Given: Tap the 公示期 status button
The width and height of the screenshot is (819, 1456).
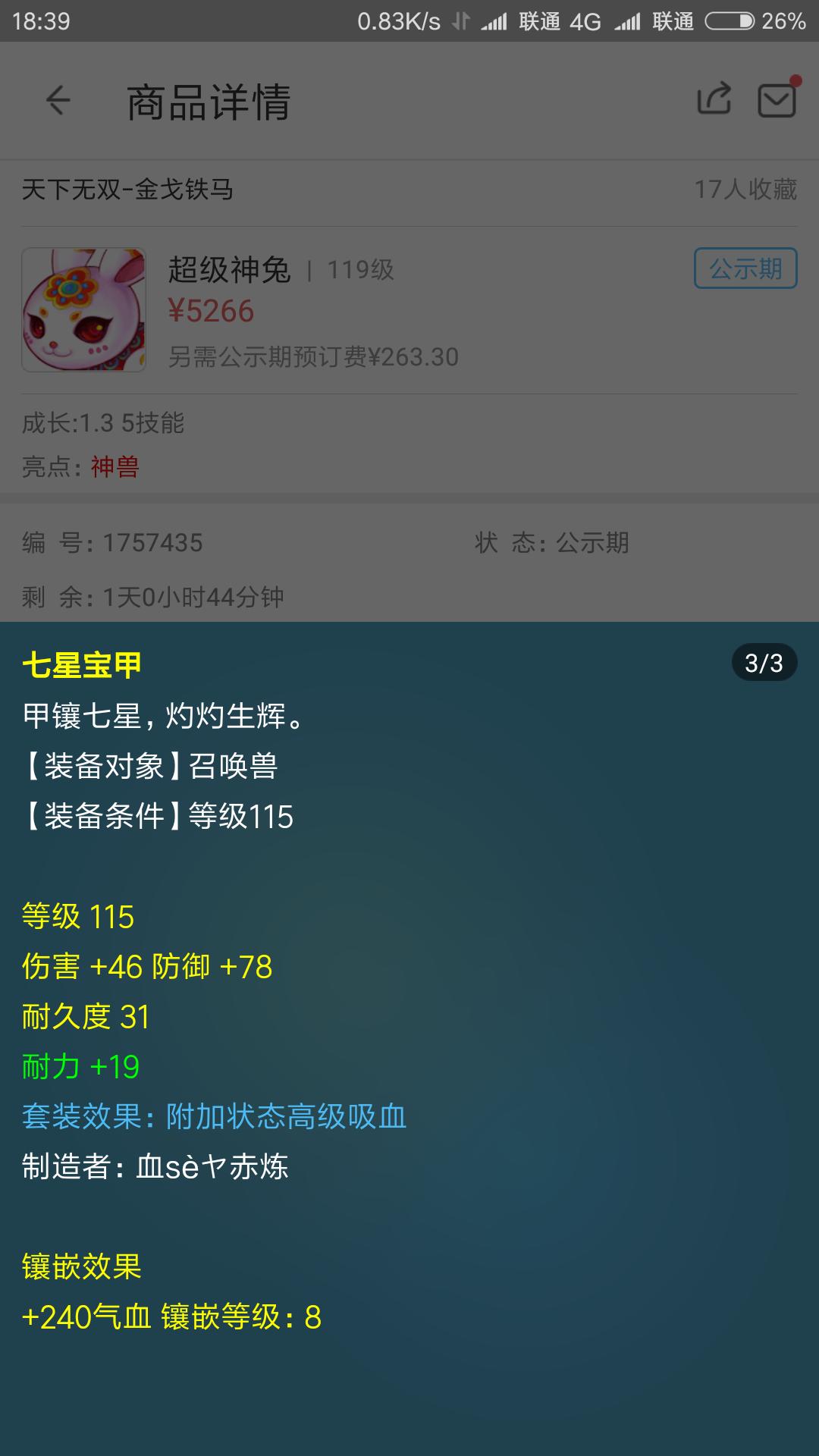Looking at the screenshot, I should (745, 268).
